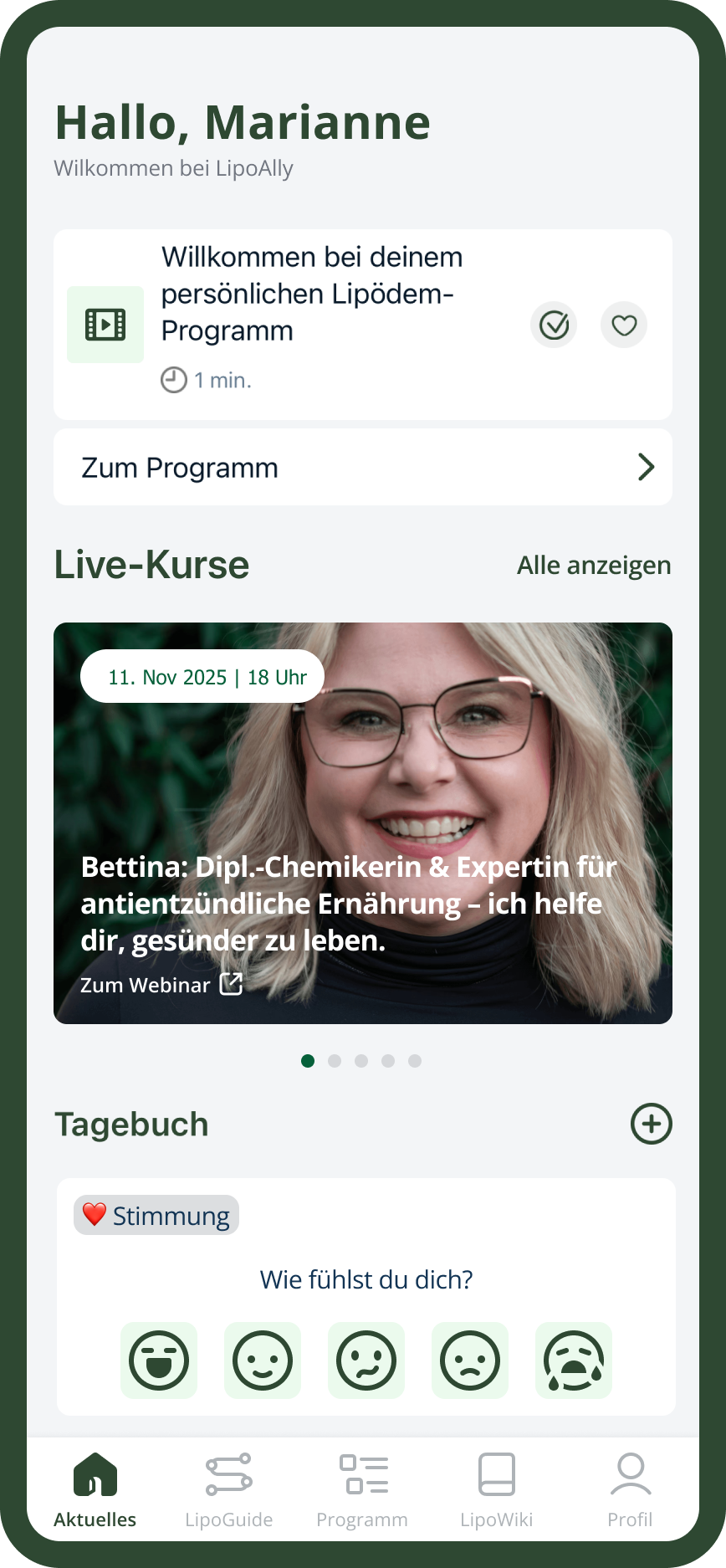
Task: Click the neutral mood face in the middle
Action: (x=366, y=1360)
